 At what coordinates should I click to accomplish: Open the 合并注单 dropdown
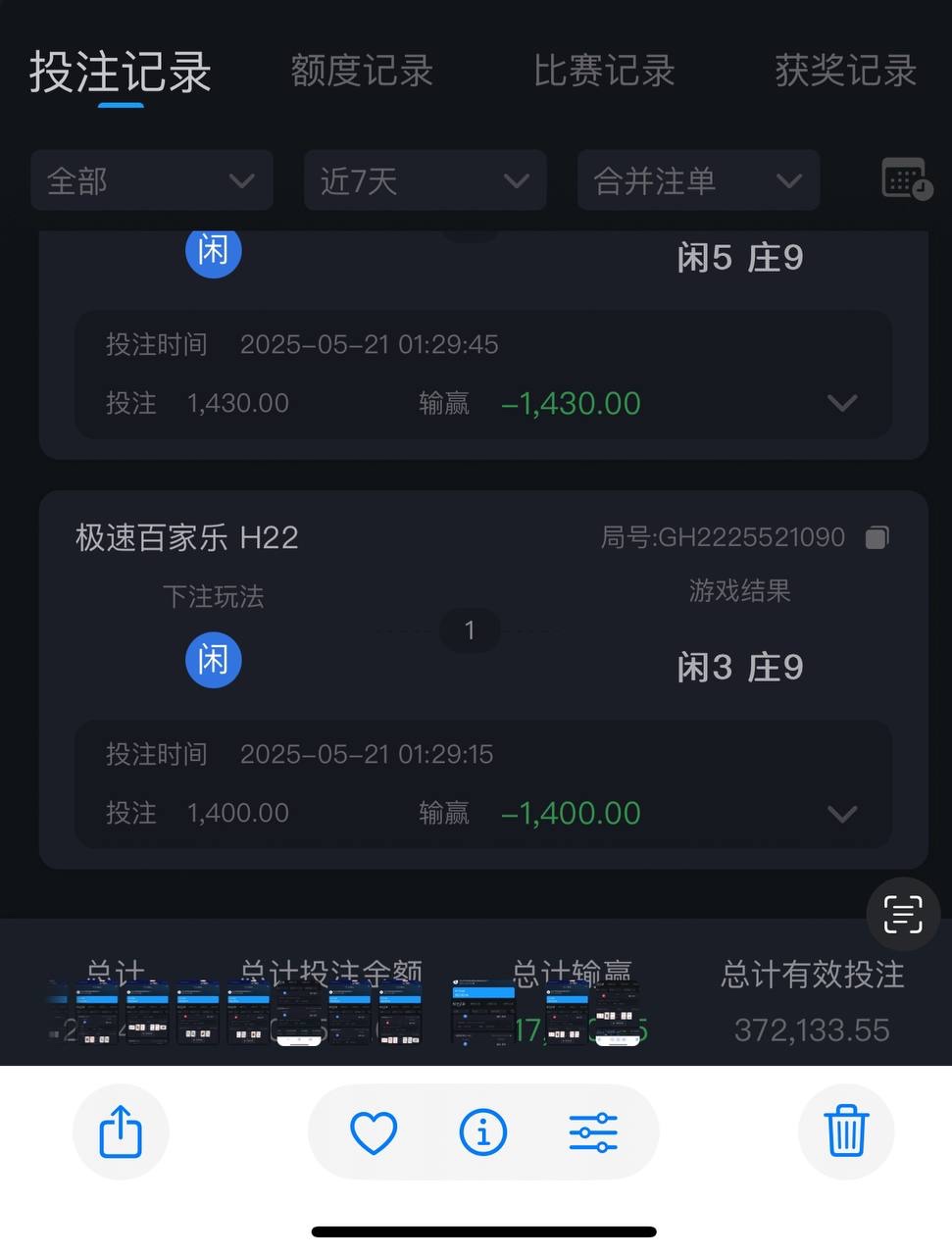tap(698, 180)
